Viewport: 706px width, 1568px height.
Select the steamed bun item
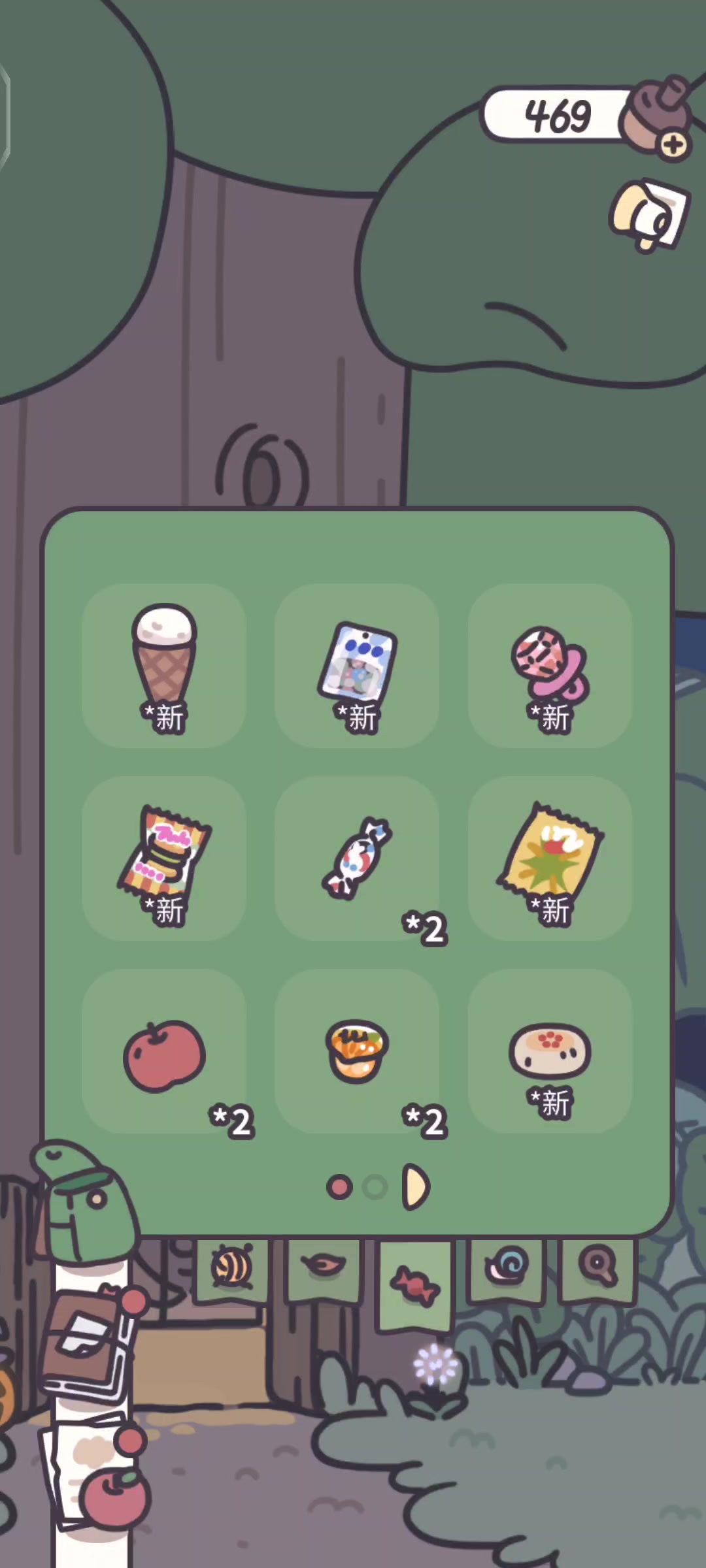550,1051
